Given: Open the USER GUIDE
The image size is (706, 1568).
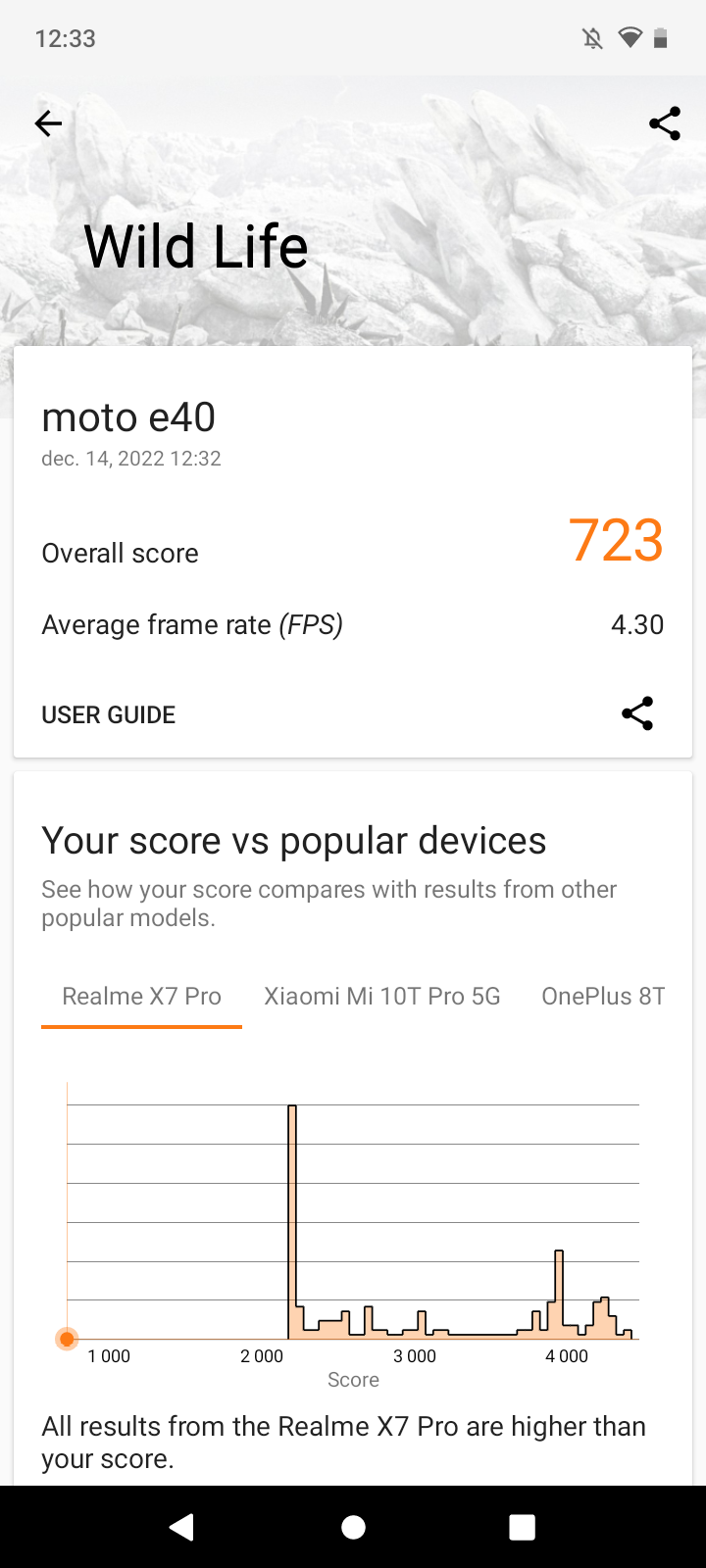Looking at the screenshot, I should point(109,714).
